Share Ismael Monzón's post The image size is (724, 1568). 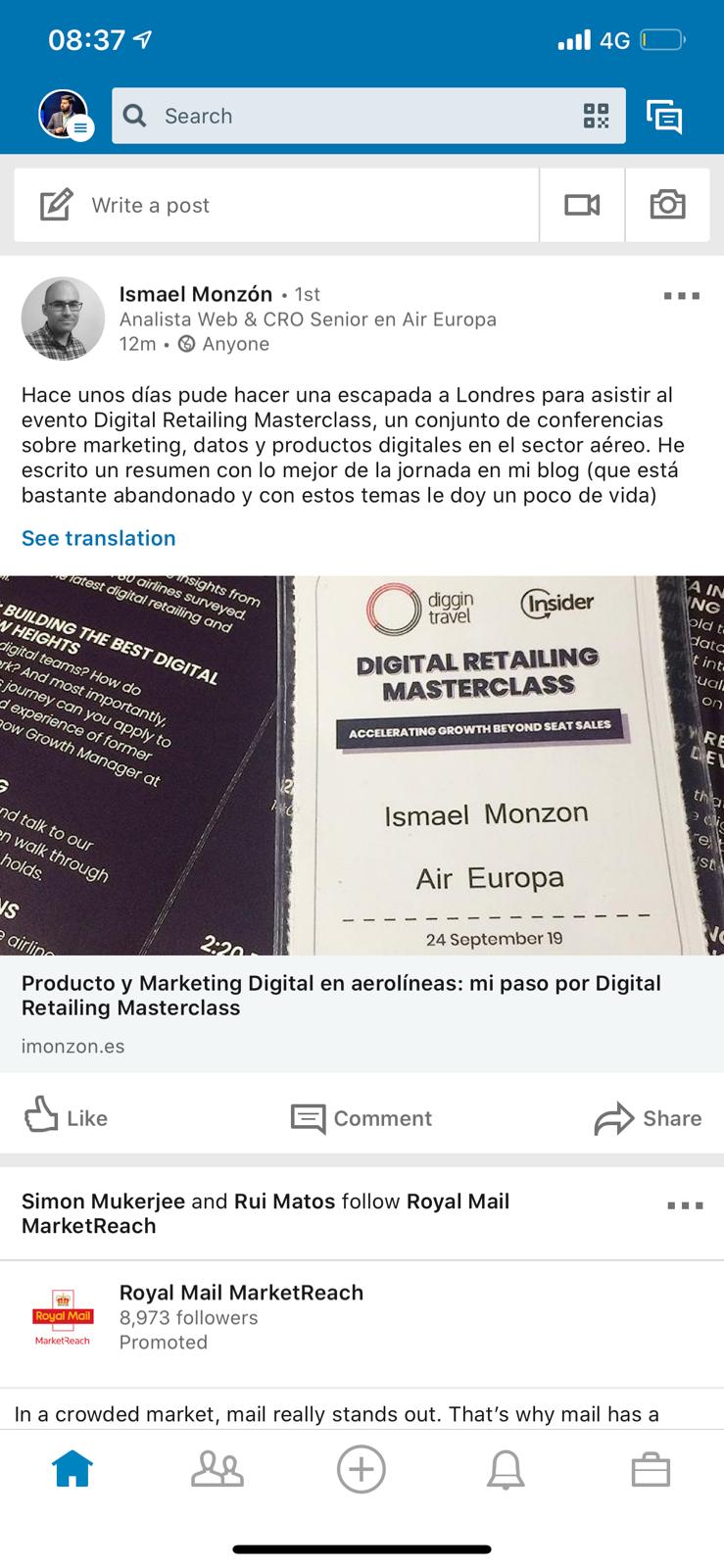(x=648, y=1118)
